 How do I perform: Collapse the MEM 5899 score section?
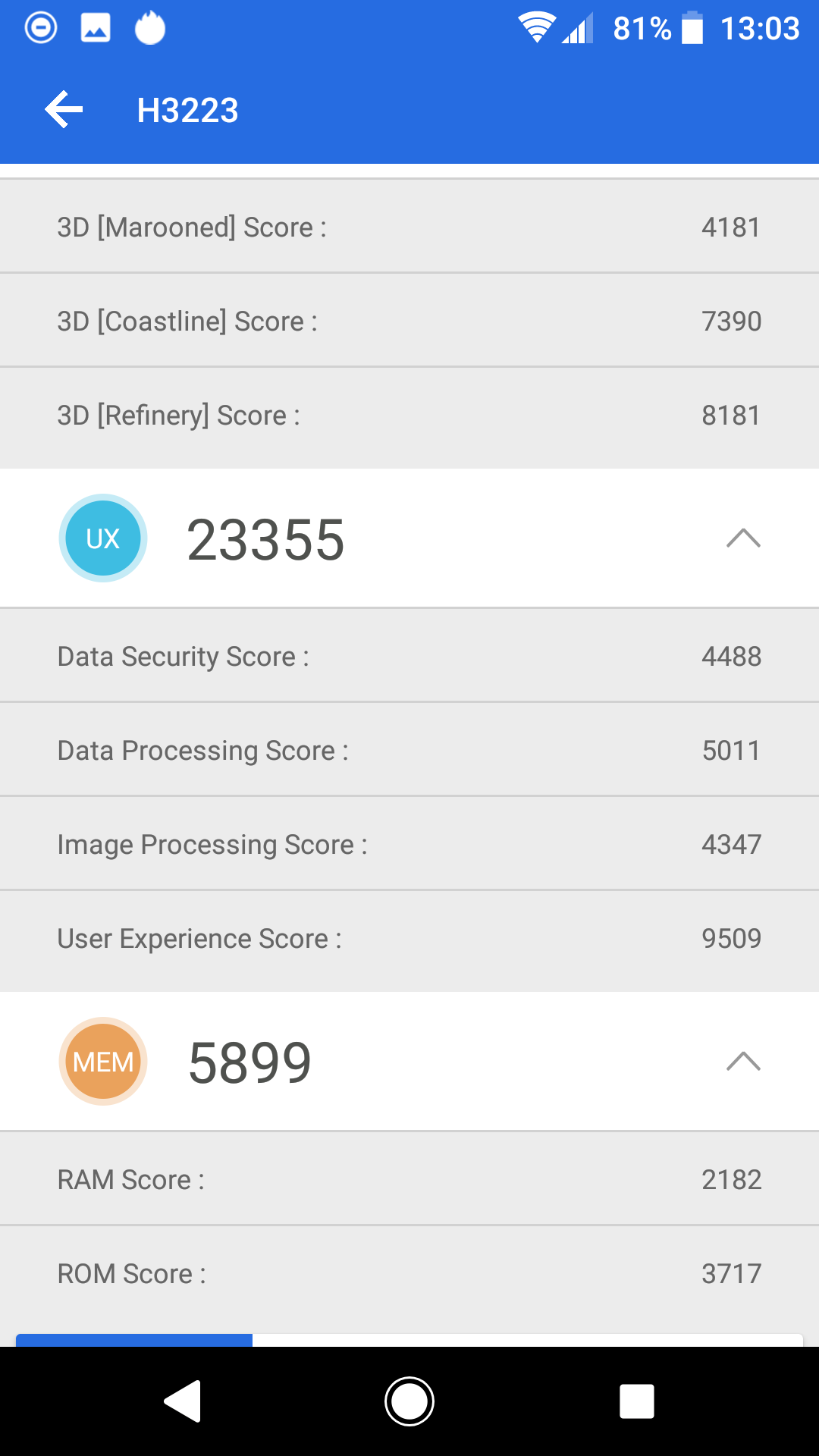[743, 1061]
